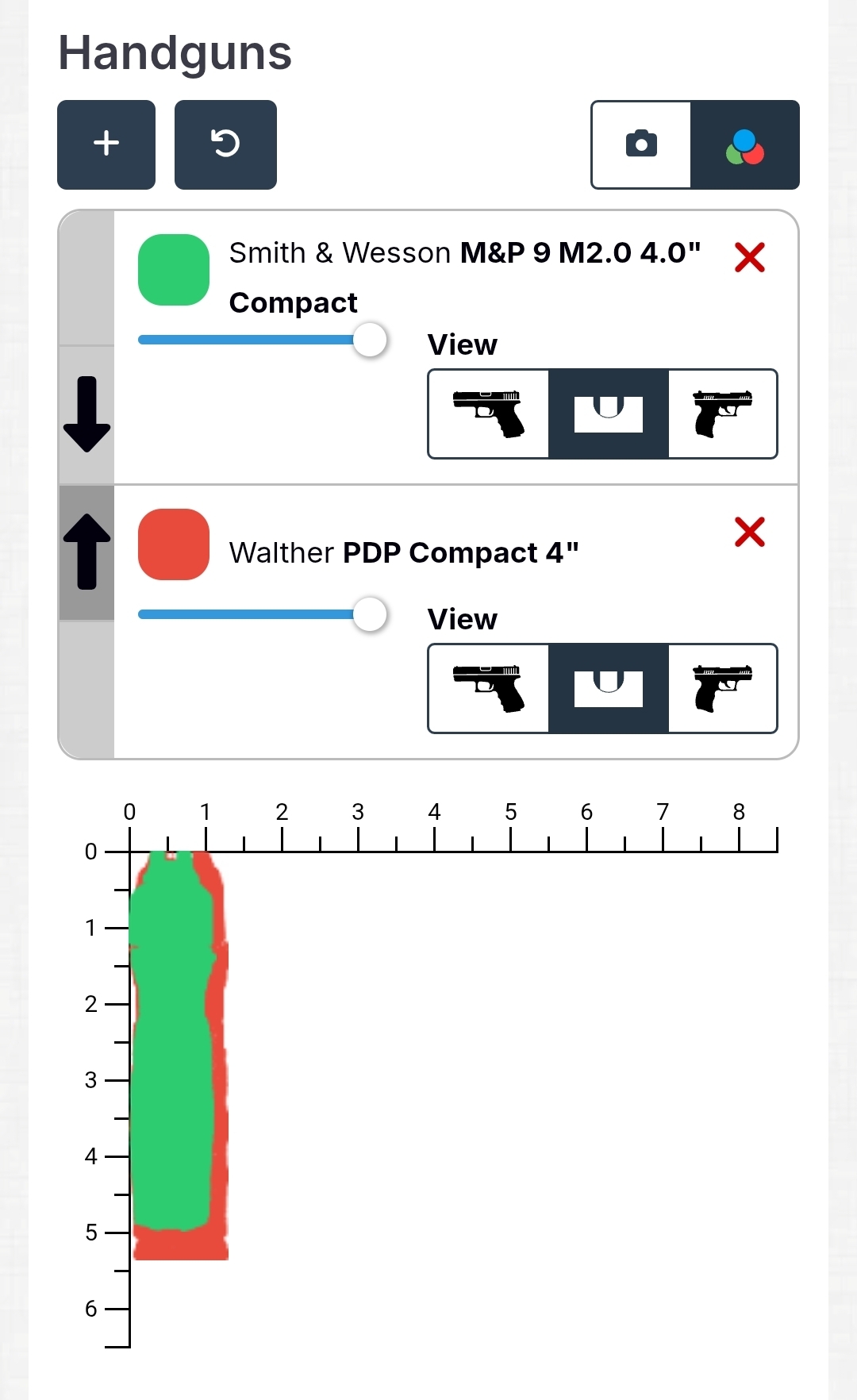Select rear view for the Smith & Wesson

coord(609,413)
